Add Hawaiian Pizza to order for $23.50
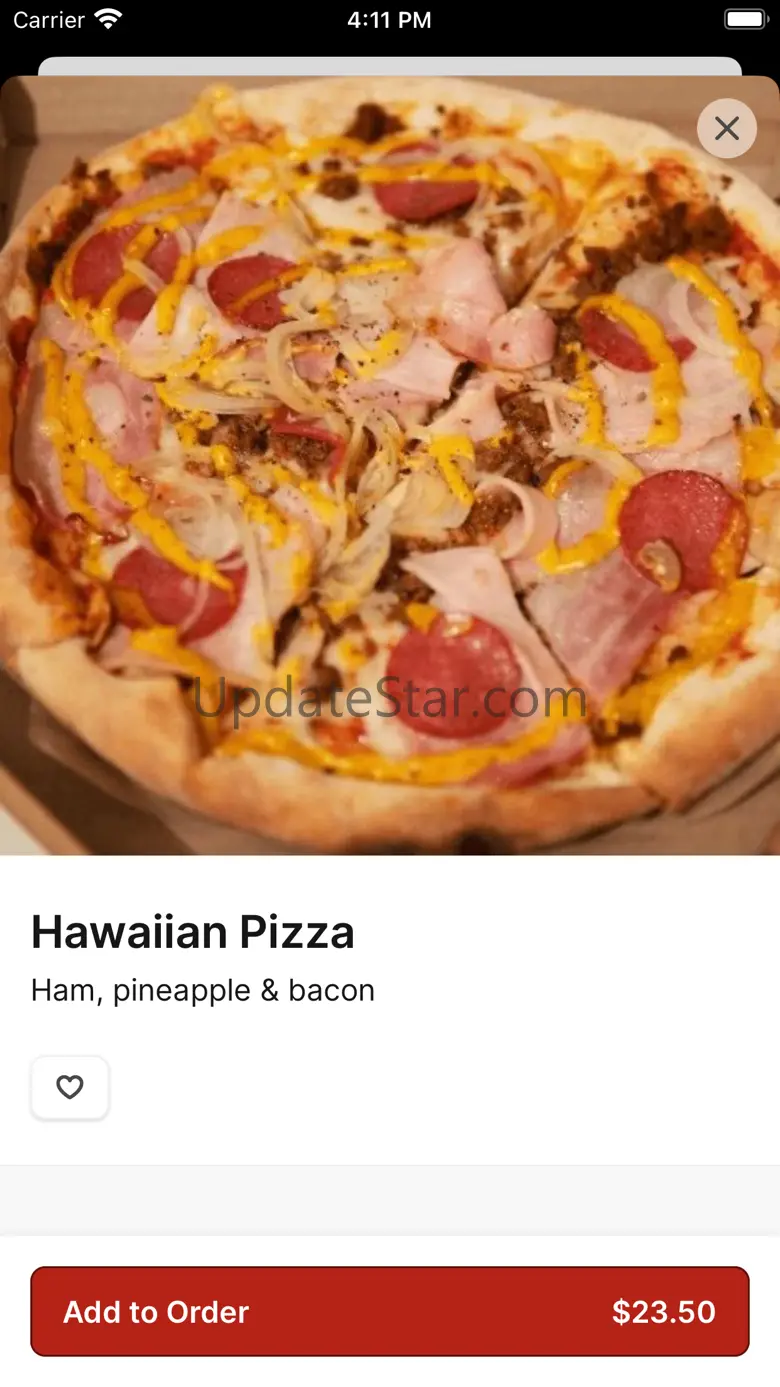780x1387 pixels. click(390, 1311)
